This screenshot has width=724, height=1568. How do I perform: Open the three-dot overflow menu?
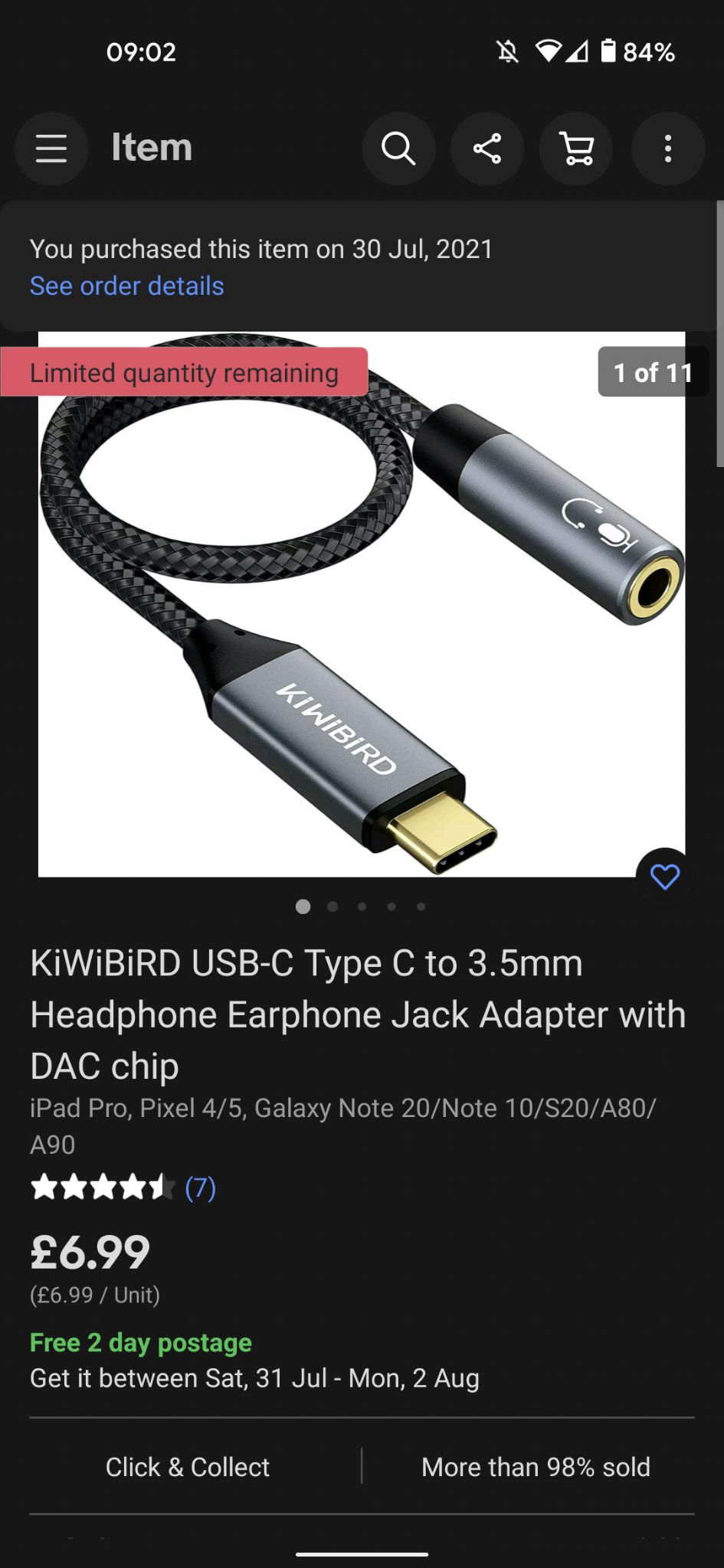pos(668,149)
